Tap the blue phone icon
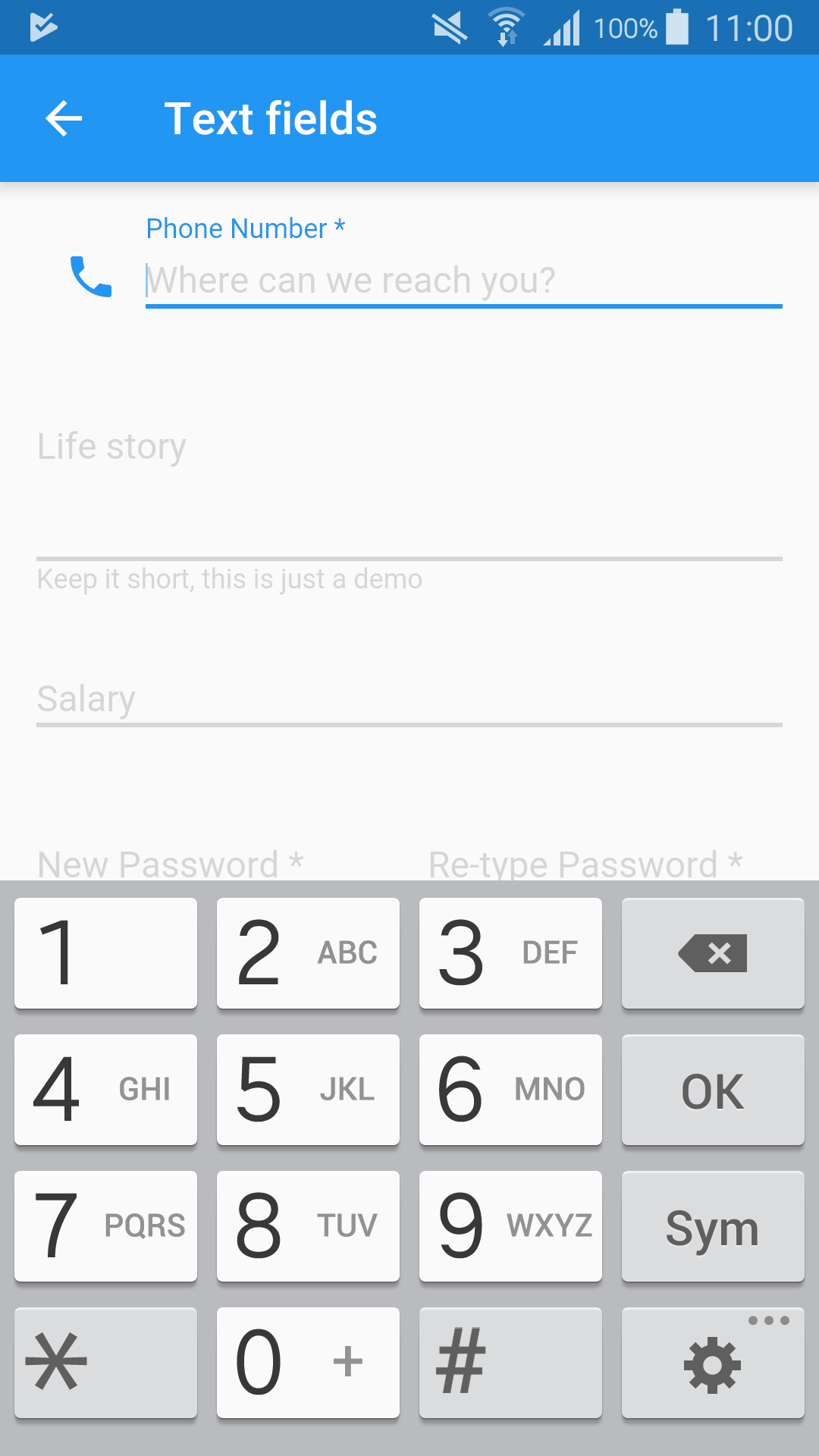The image size is (819, 1456). (91, 277)
